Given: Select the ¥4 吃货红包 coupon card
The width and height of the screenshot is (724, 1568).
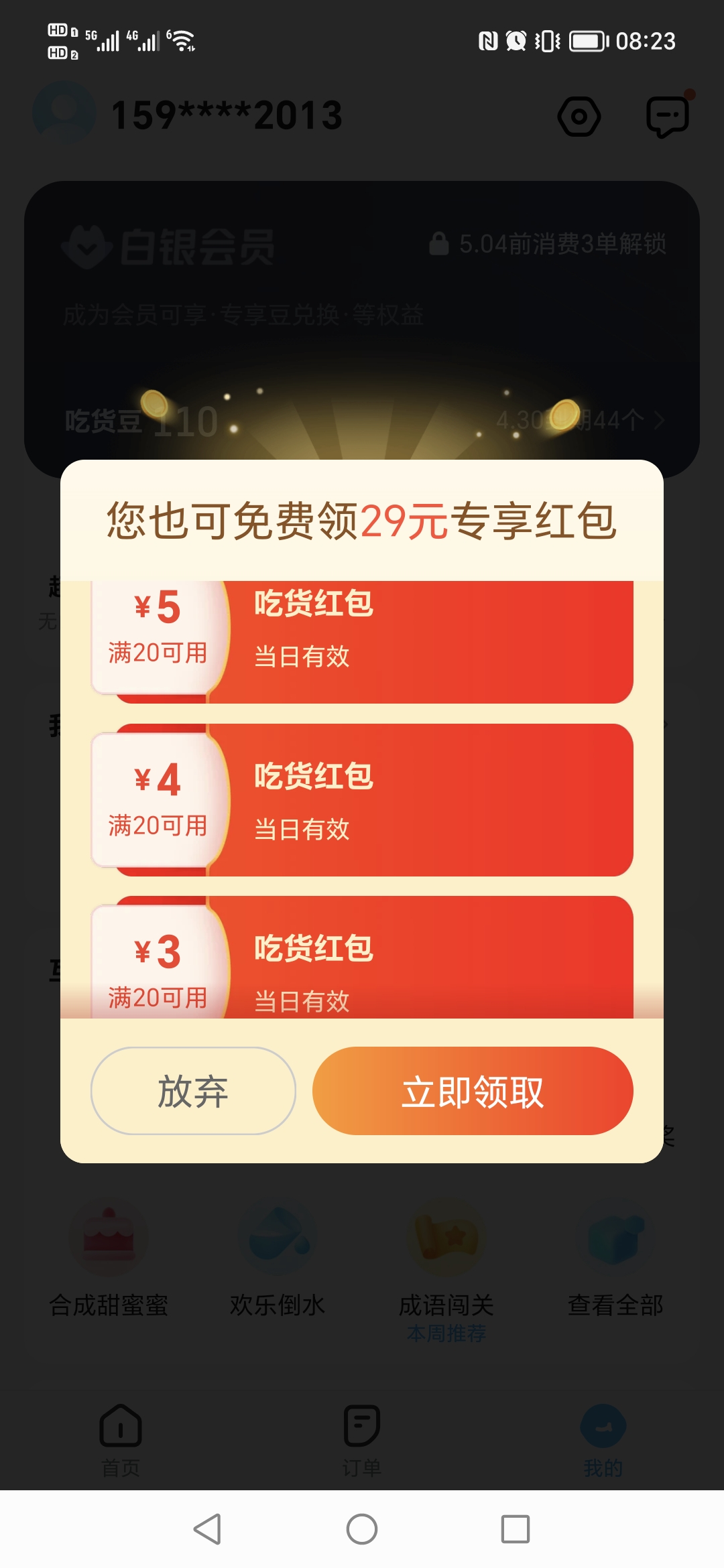Looking at the screenshot, I should [x=362, y=800].
